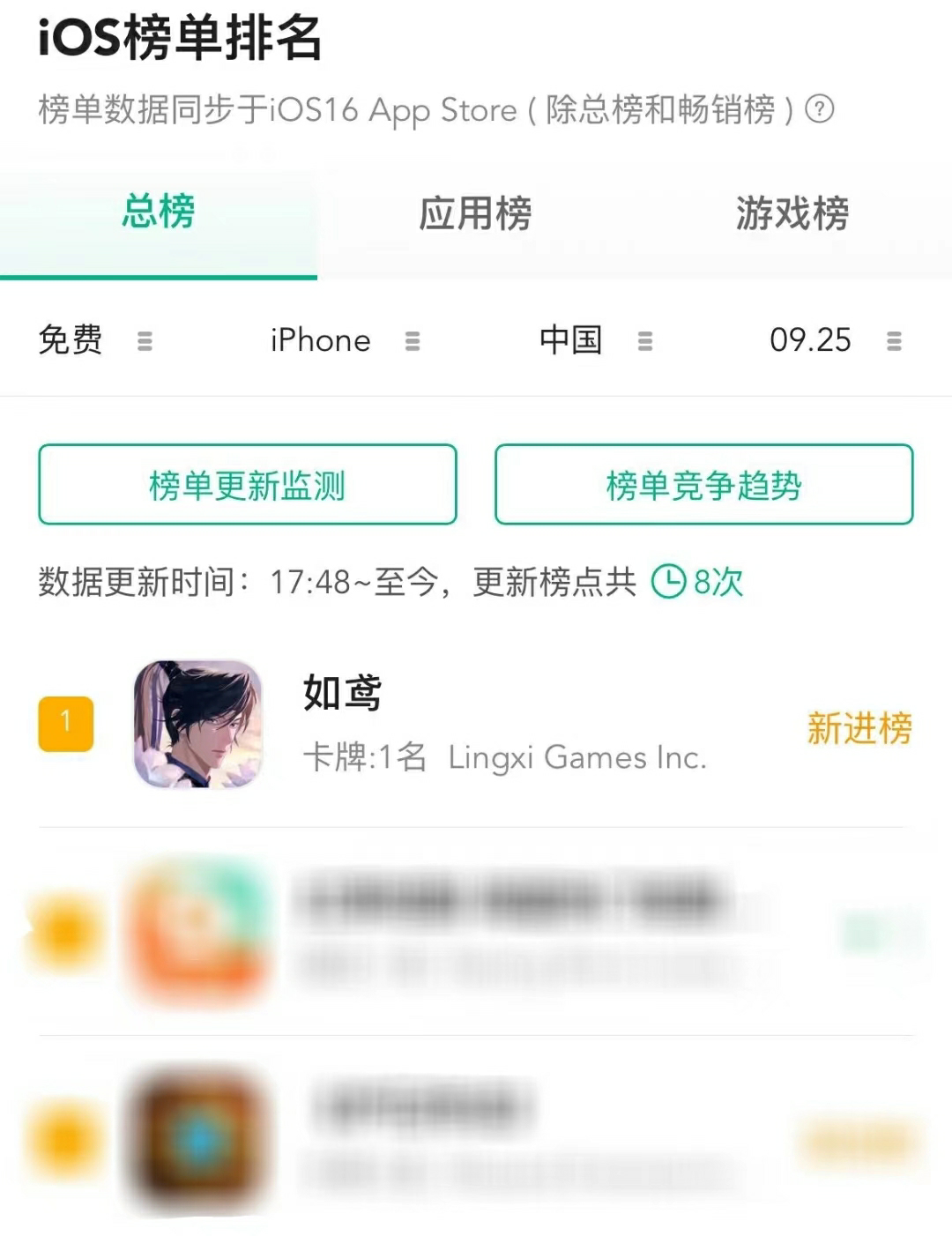The width and height of the screenshot is (952, 1236).
Task: Switch to the 应用榜 tab
Action: (475, 214)
